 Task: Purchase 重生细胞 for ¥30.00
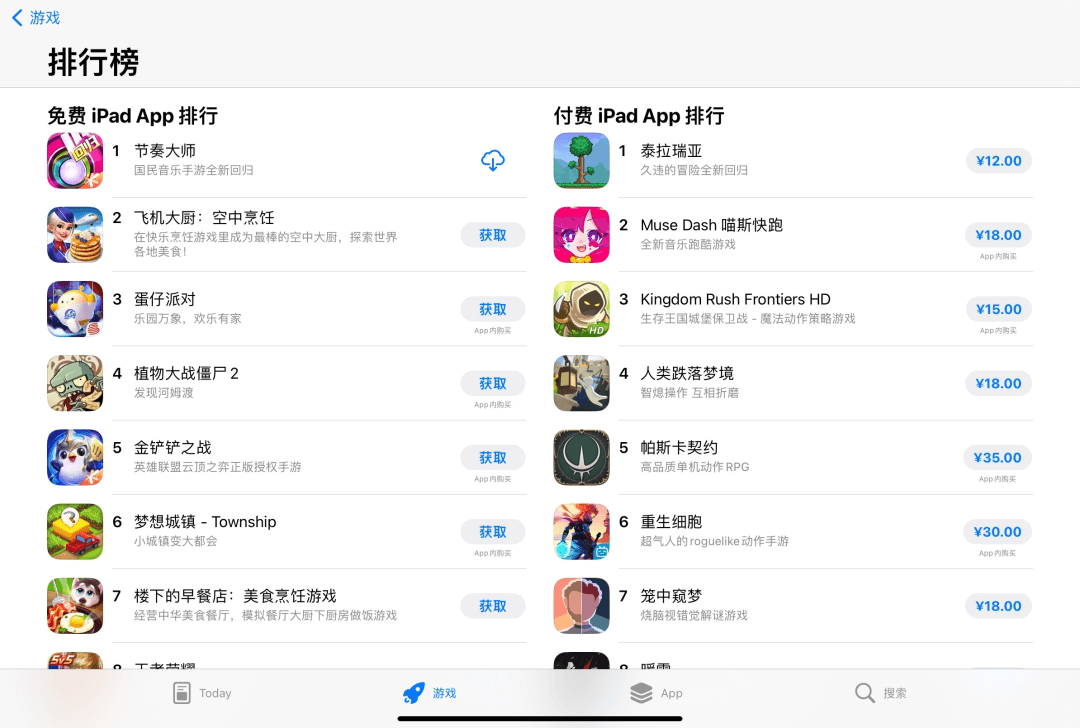pos(998,531)
